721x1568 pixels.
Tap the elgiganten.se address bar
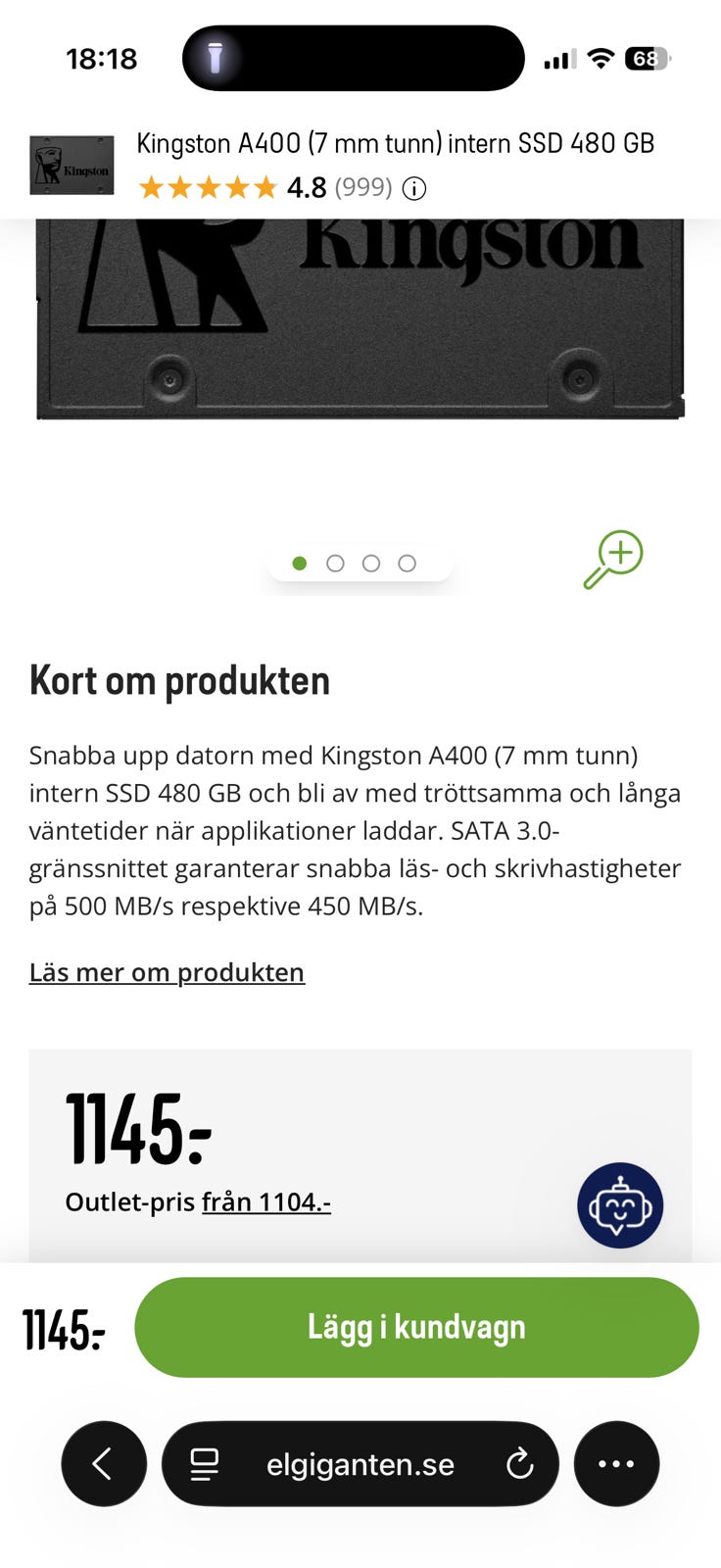(360, 1463)
